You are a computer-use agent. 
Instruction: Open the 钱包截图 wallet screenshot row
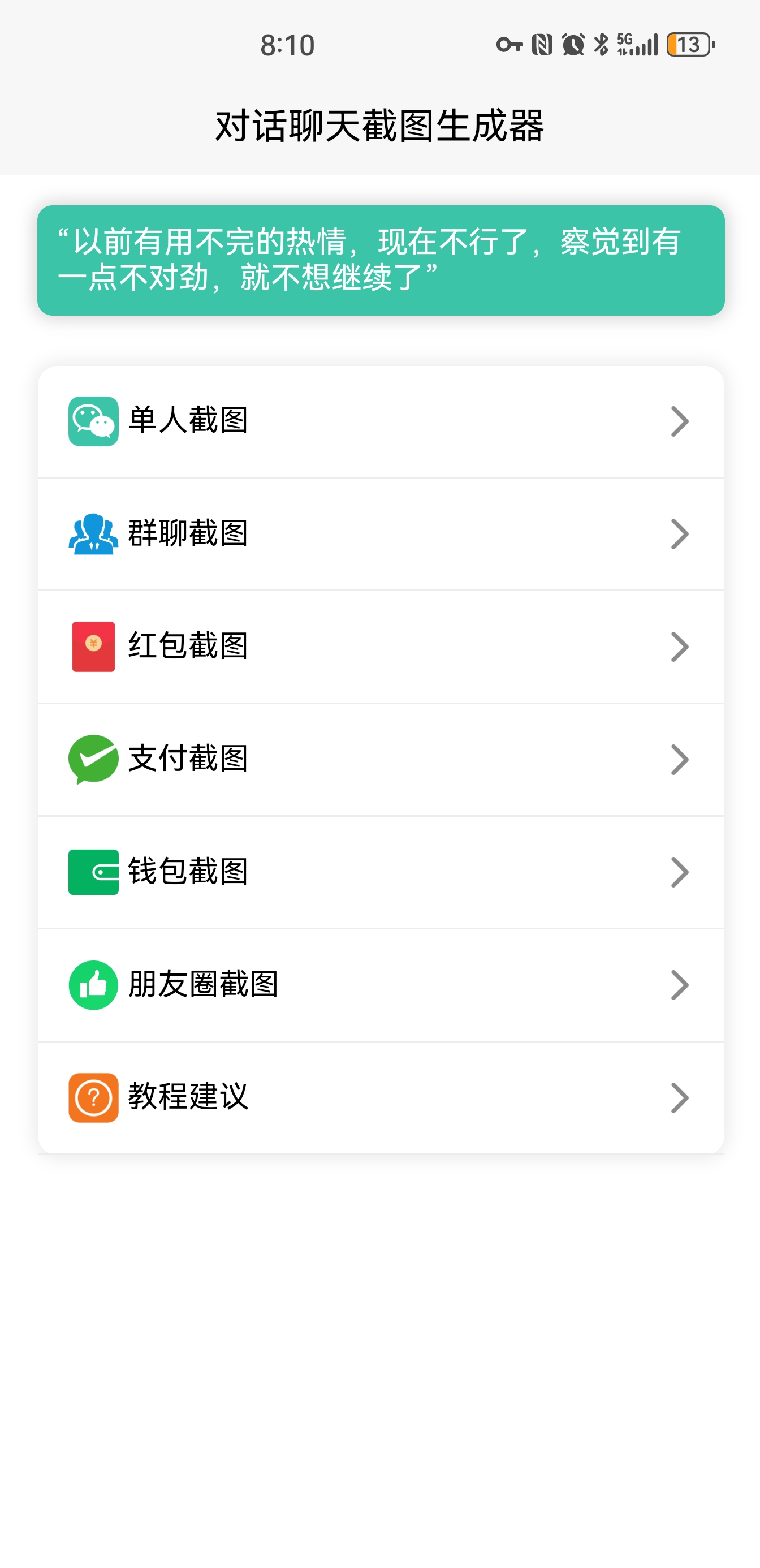point(381,872)
